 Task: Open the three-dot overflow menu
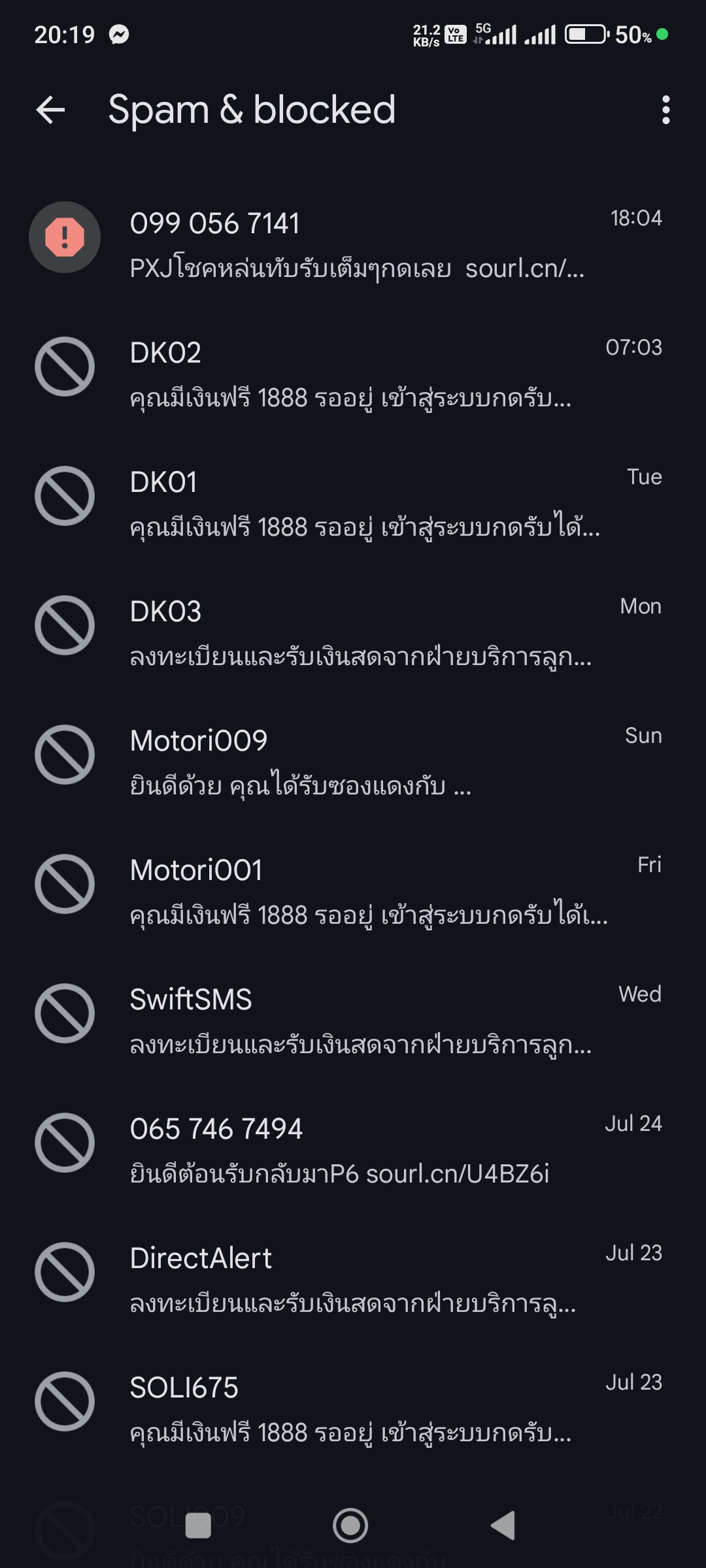click(665, 109)
